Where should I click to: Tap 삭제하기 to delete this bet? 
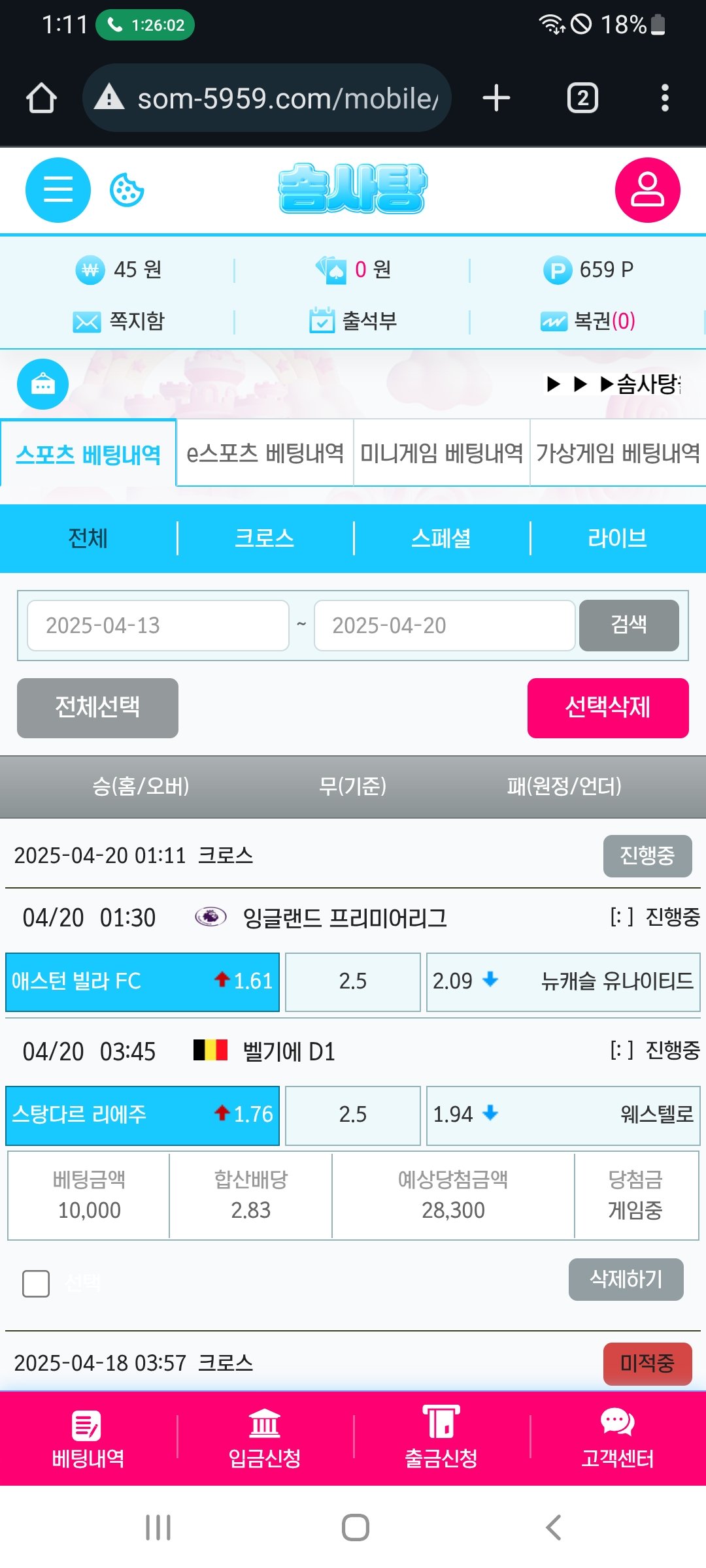coord(626,1279)
